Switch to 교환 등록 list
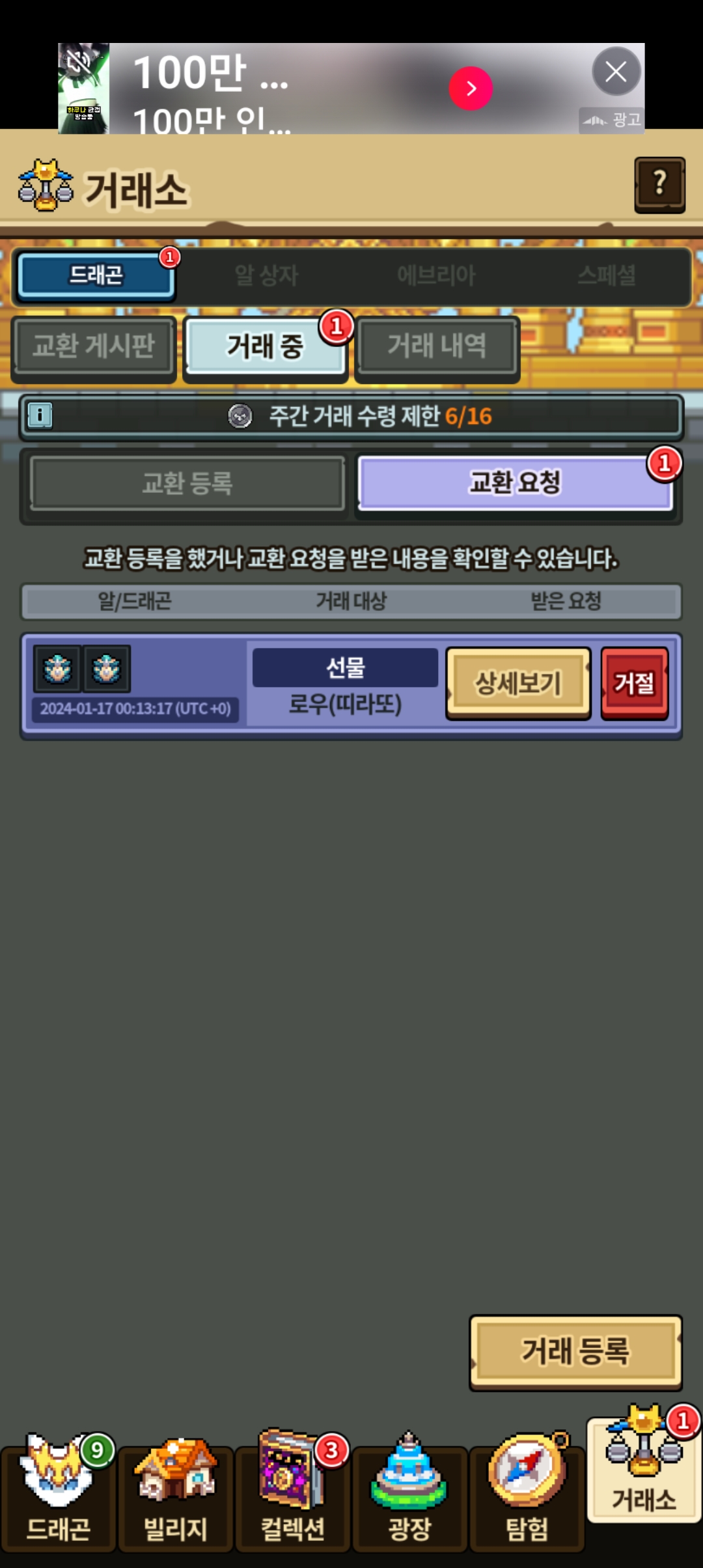The height and width of the screenshot is (1568, 703). (x=187, y=483)
